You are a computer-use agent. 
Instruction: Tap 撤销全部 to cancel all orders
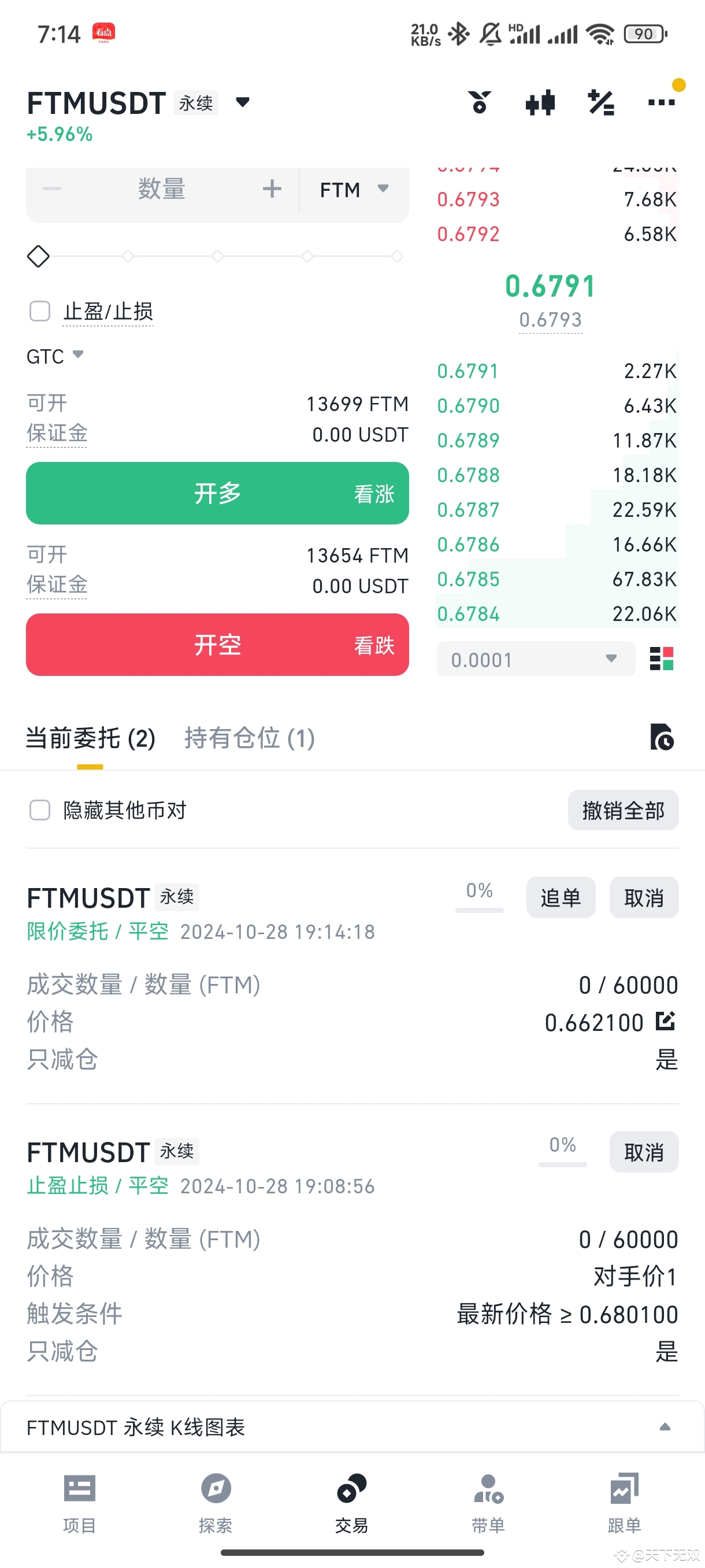point(624,810)
